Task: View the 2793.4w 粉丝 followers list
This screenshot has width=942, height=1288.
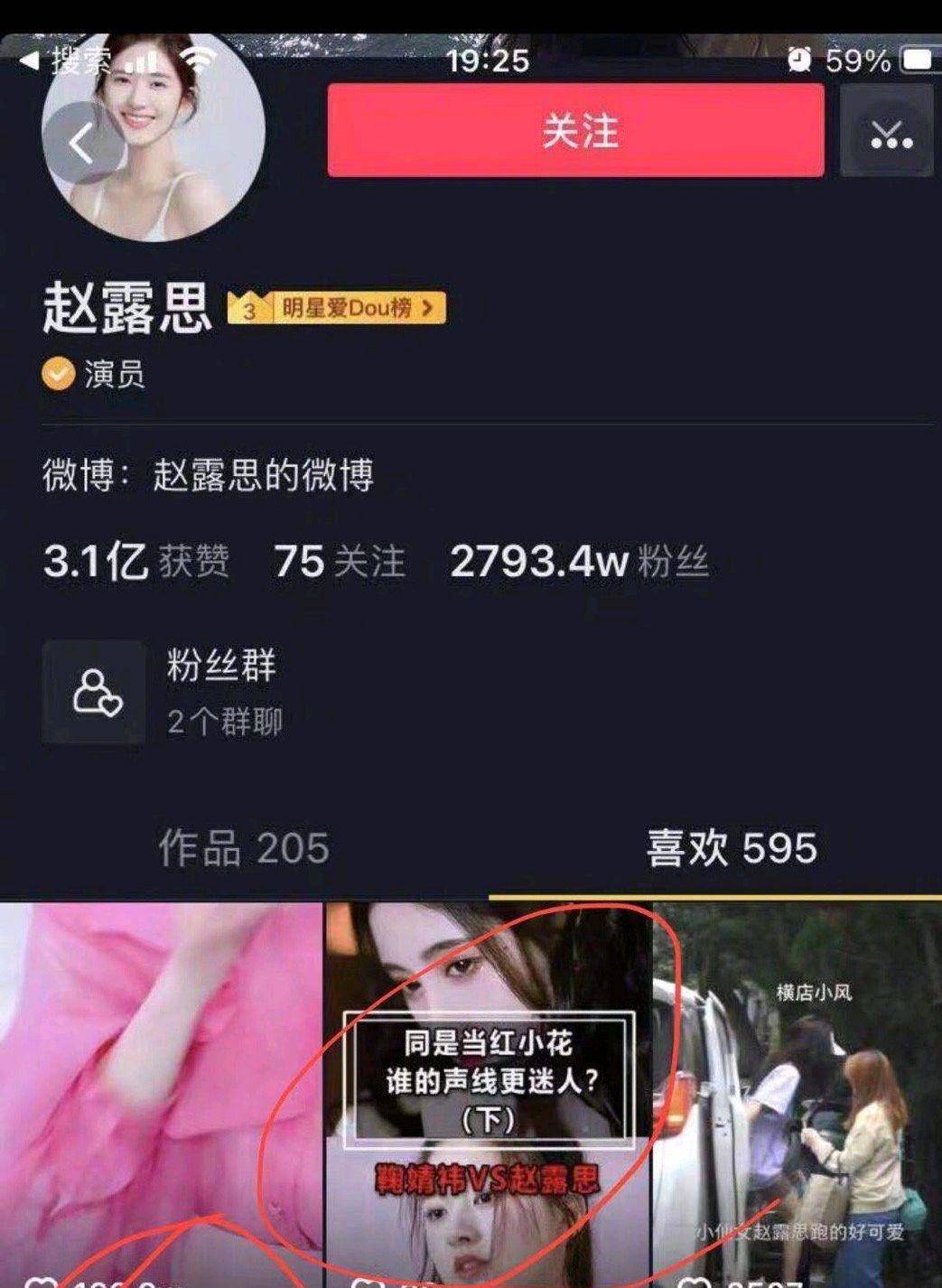Action: (x=578, y=562)
